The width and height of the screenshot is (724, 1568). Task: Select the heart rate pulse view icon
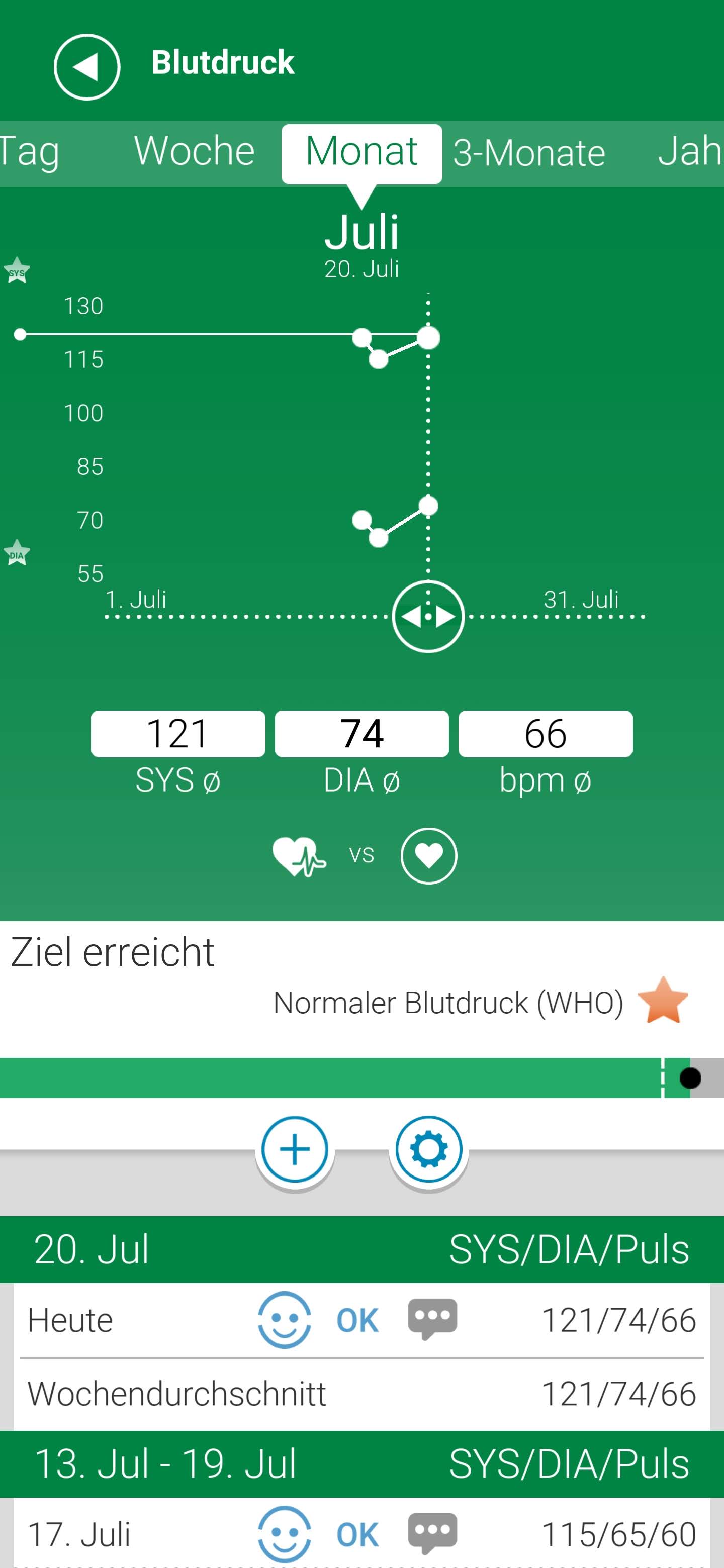pos(298,856)
